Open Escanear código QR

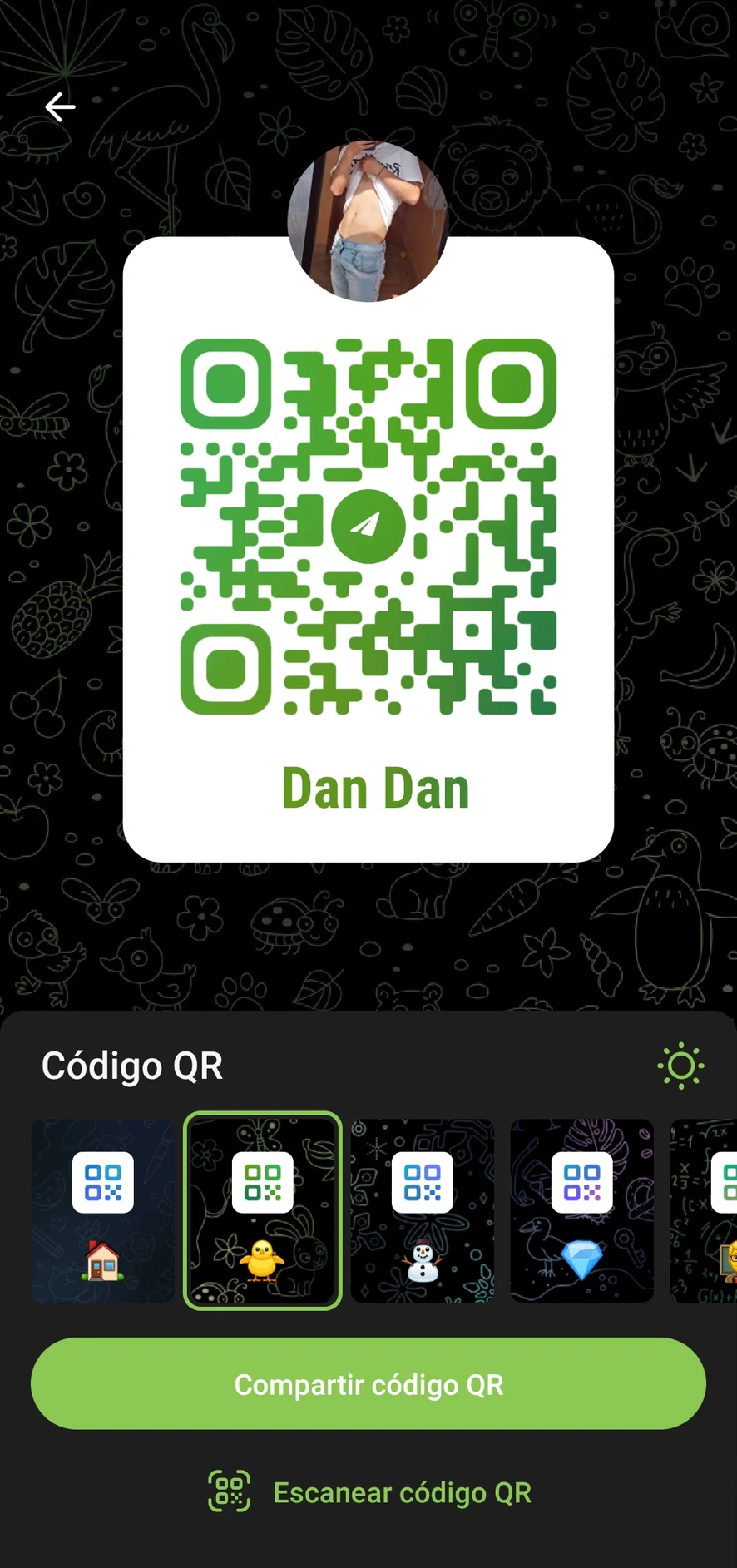click(368, 1492)
